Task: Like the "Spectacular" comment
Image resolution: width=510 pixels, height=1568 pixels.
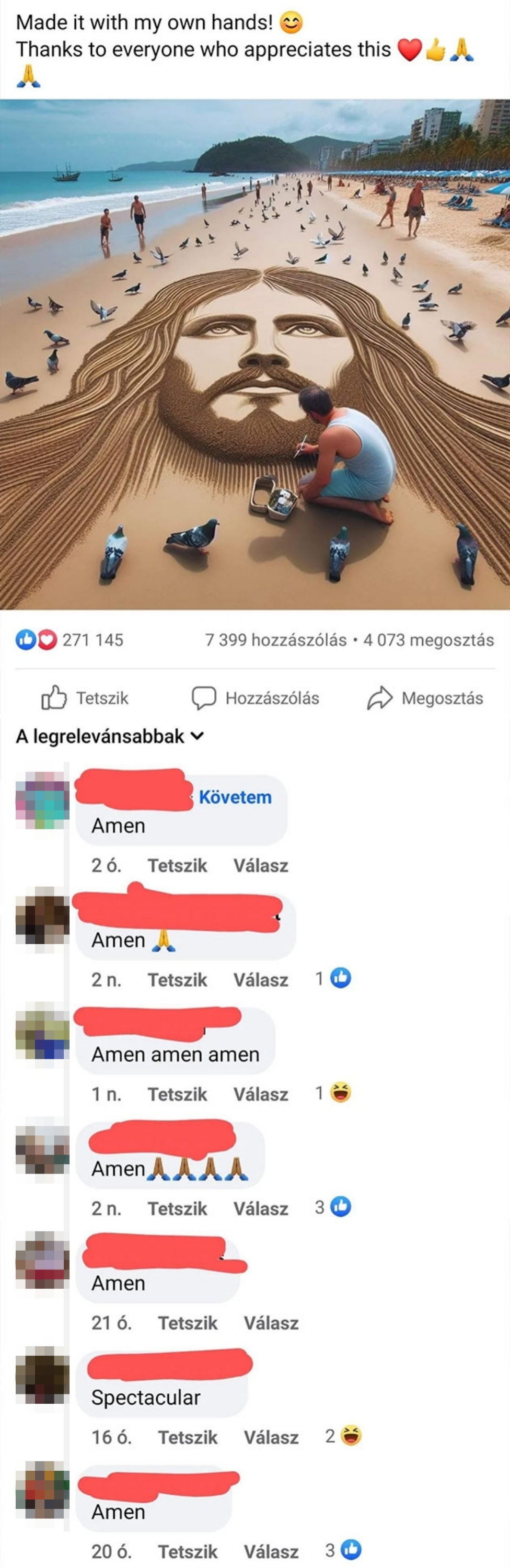Action: coord(188,1437)
